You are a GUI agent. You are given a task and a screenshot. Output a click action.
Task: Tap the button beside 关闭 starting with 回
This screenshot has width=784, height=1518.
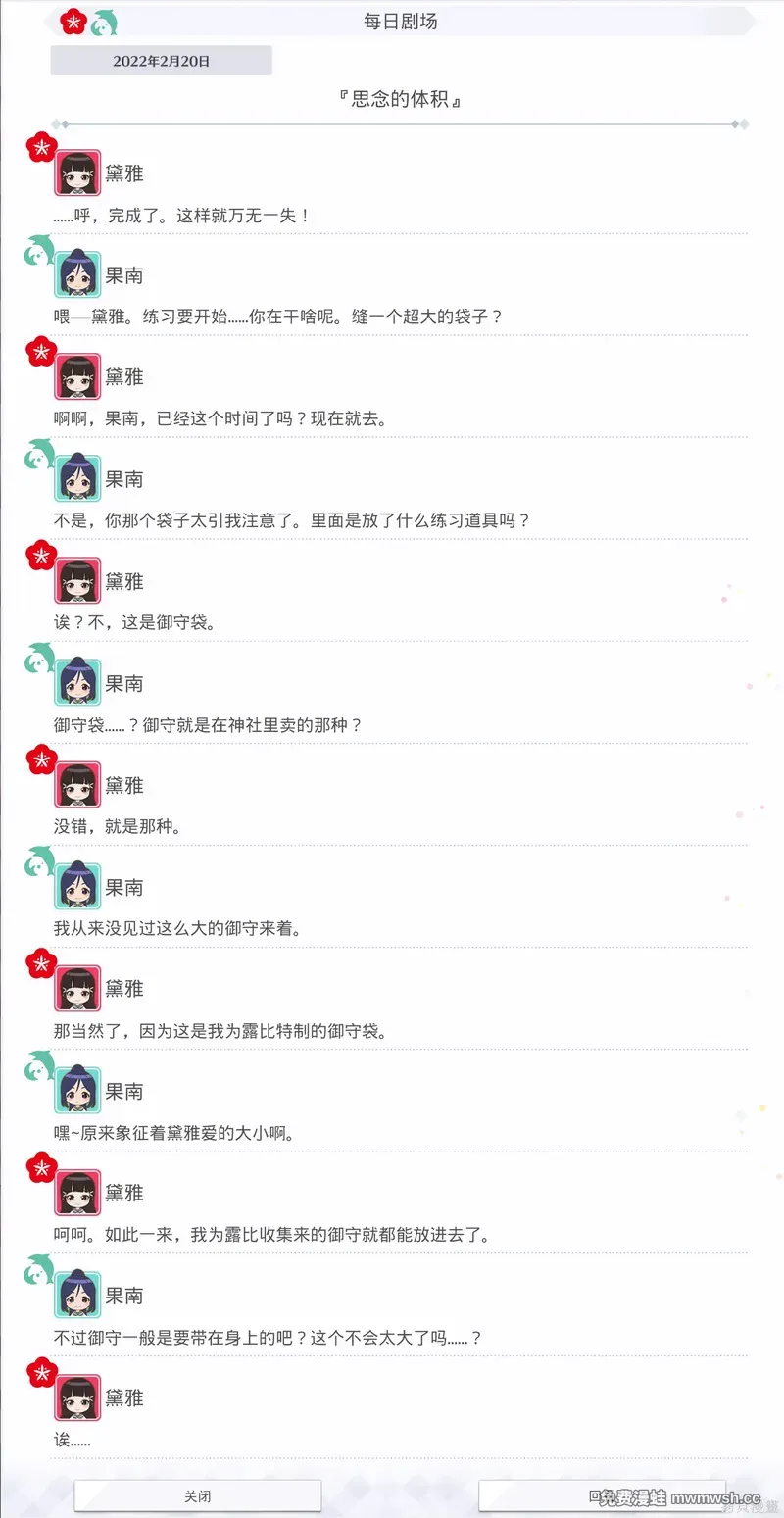coord(602,1495)
